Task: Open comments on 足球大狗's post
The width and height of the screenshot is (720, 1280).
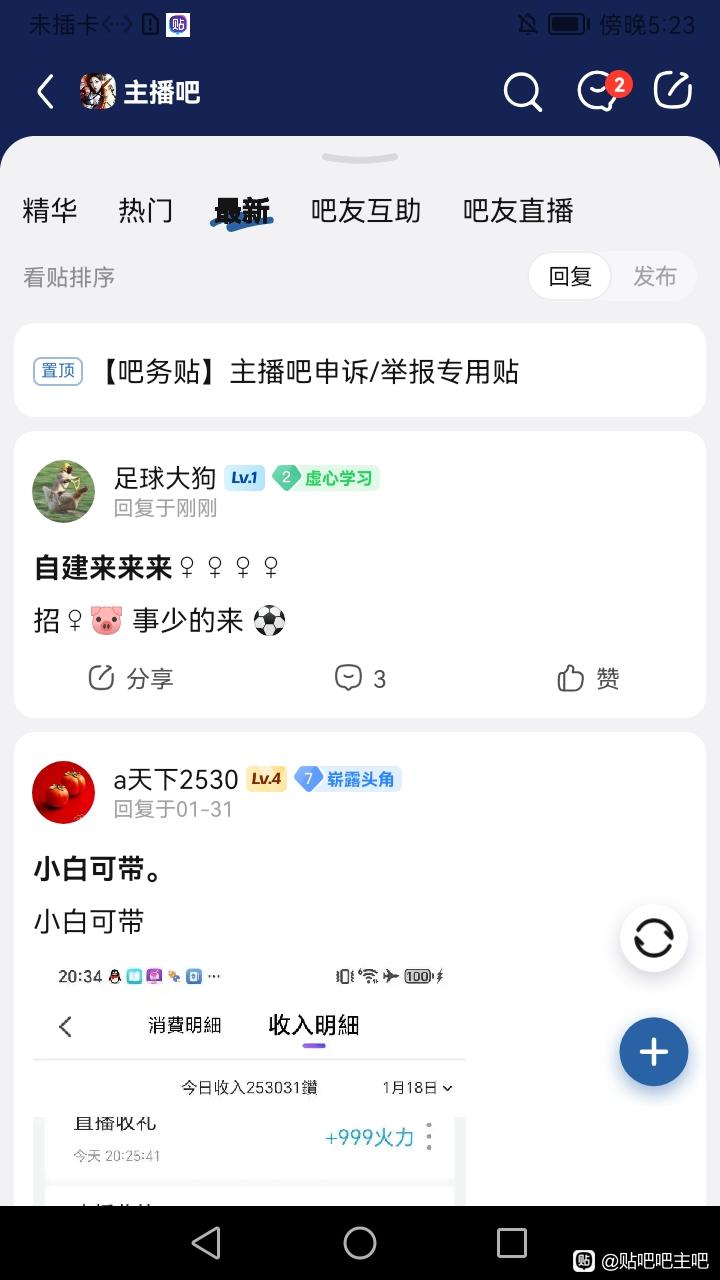Action: [360, 679]
